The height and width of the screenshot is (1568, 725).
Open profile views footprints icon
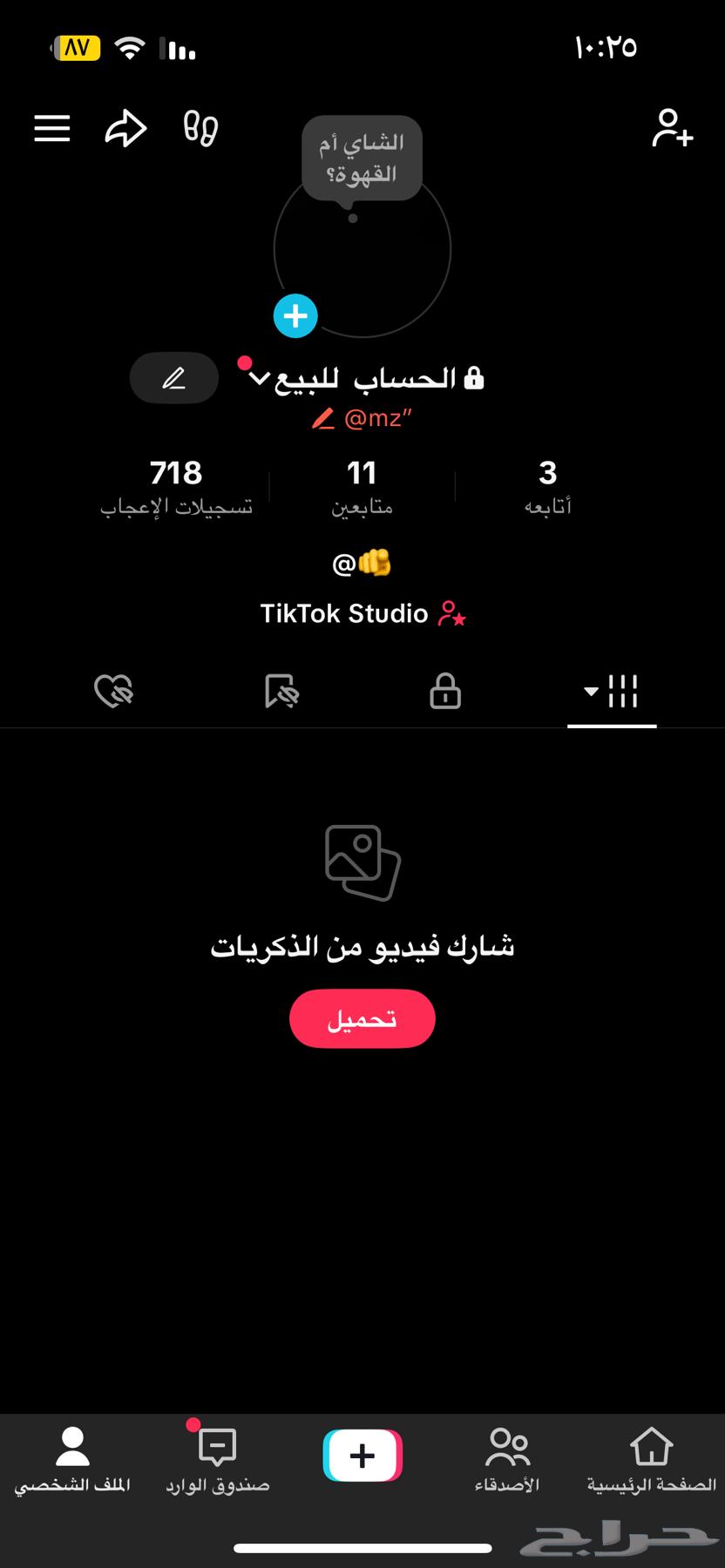tap(199, 129)
